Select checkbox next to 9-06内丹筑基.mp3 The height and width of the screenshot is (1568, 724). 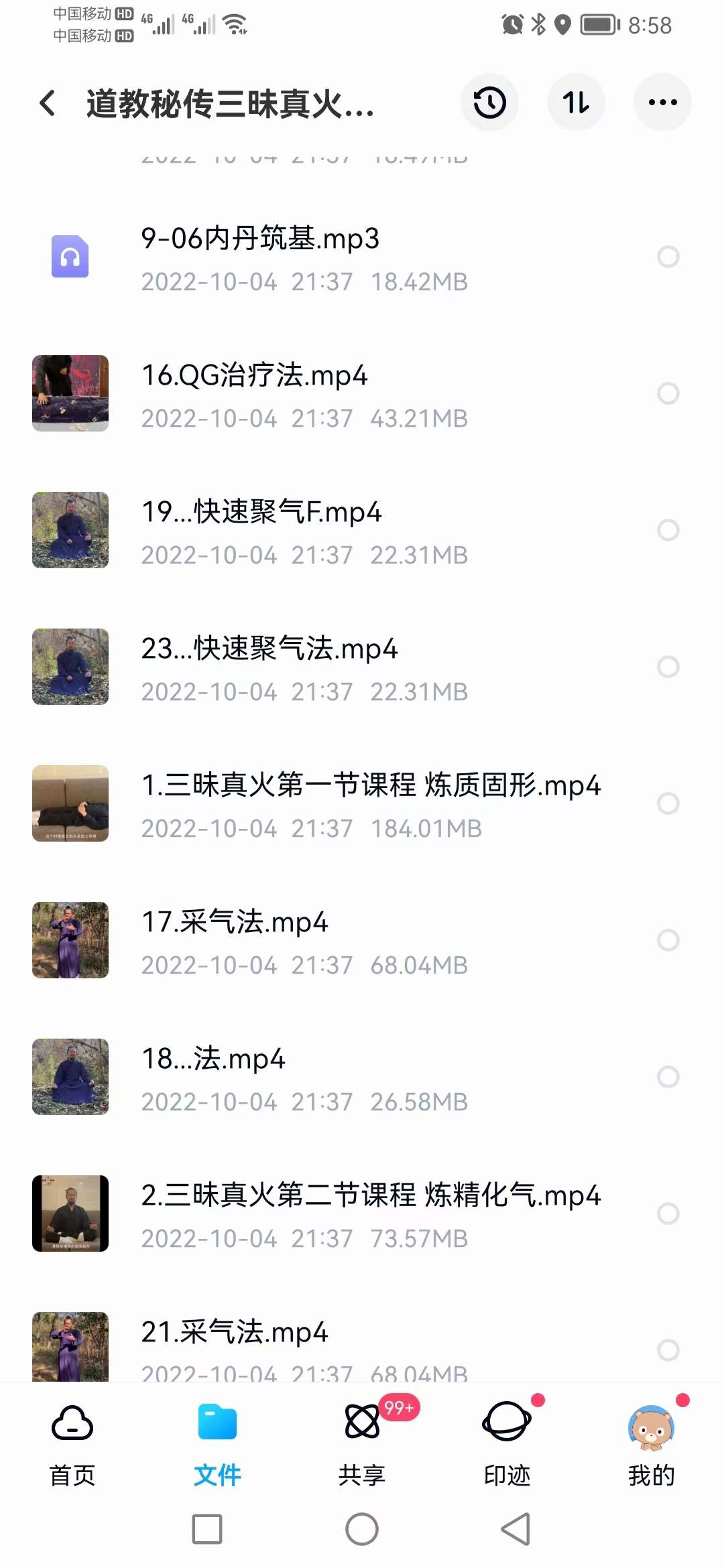click(666, 256)
